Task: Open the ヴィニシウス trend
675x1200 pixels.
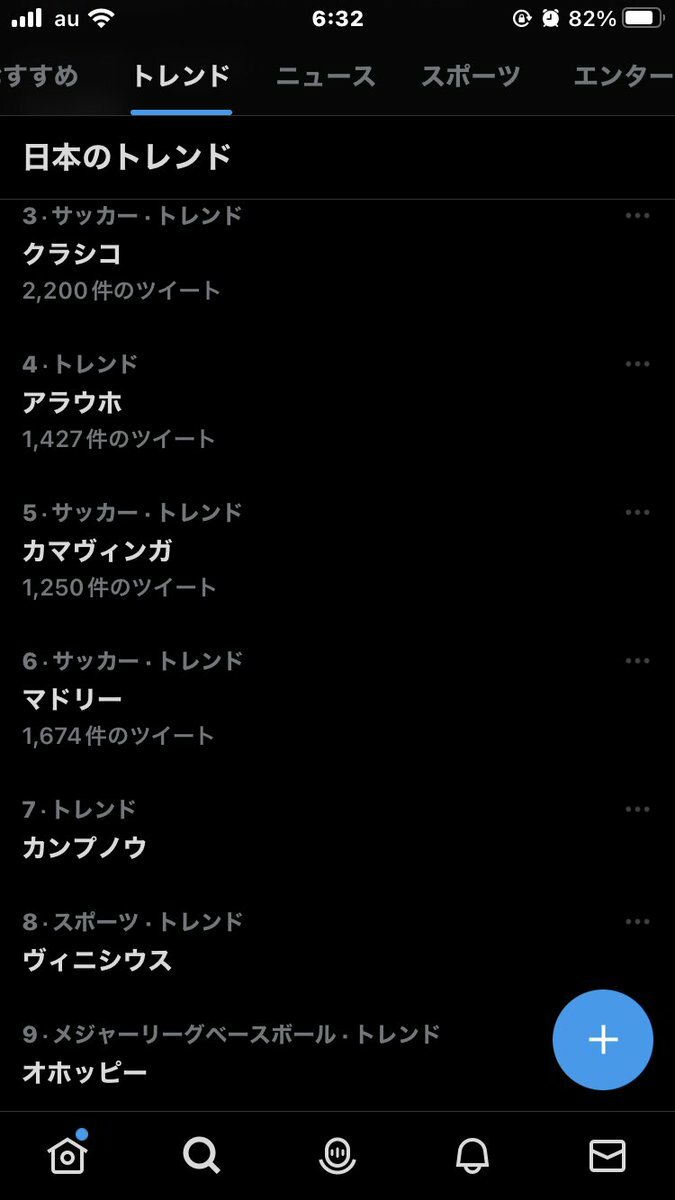Action: click(x=337, y=942)
